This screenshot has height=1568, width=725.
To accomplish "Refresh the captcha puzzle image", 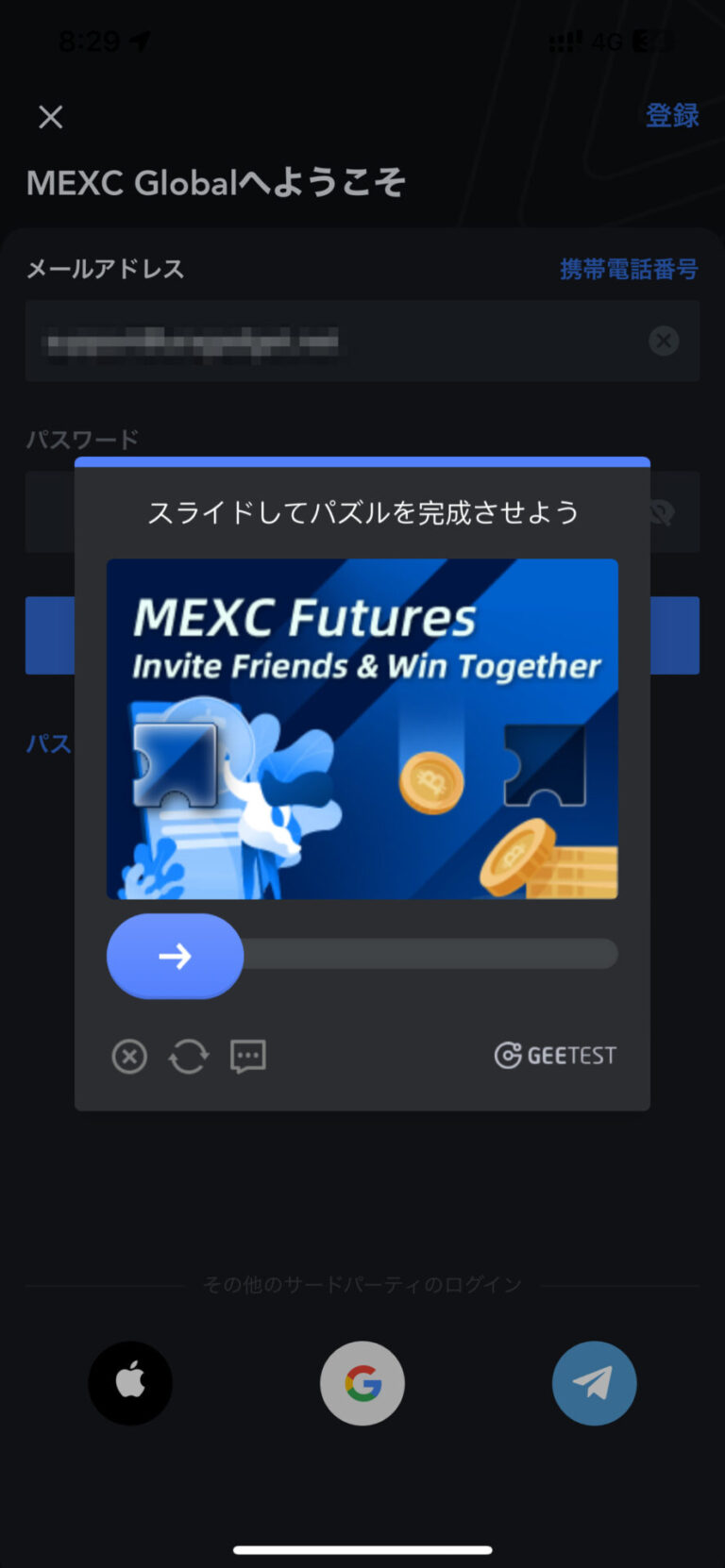I will click(189, 1056).
